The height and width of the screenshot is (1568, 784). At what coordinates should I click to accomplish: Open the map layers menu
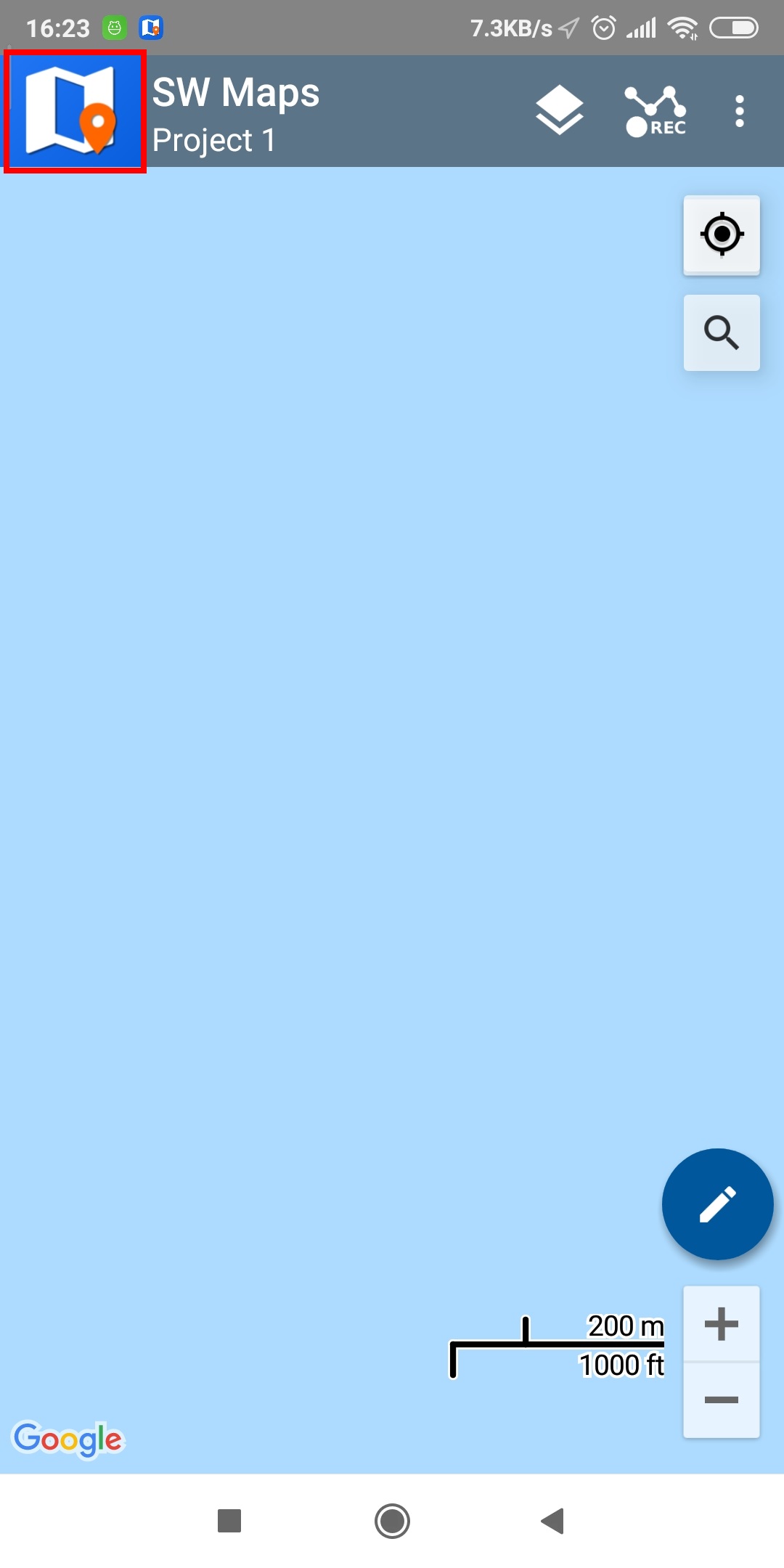pyautogui.click(x=559, y=111)
